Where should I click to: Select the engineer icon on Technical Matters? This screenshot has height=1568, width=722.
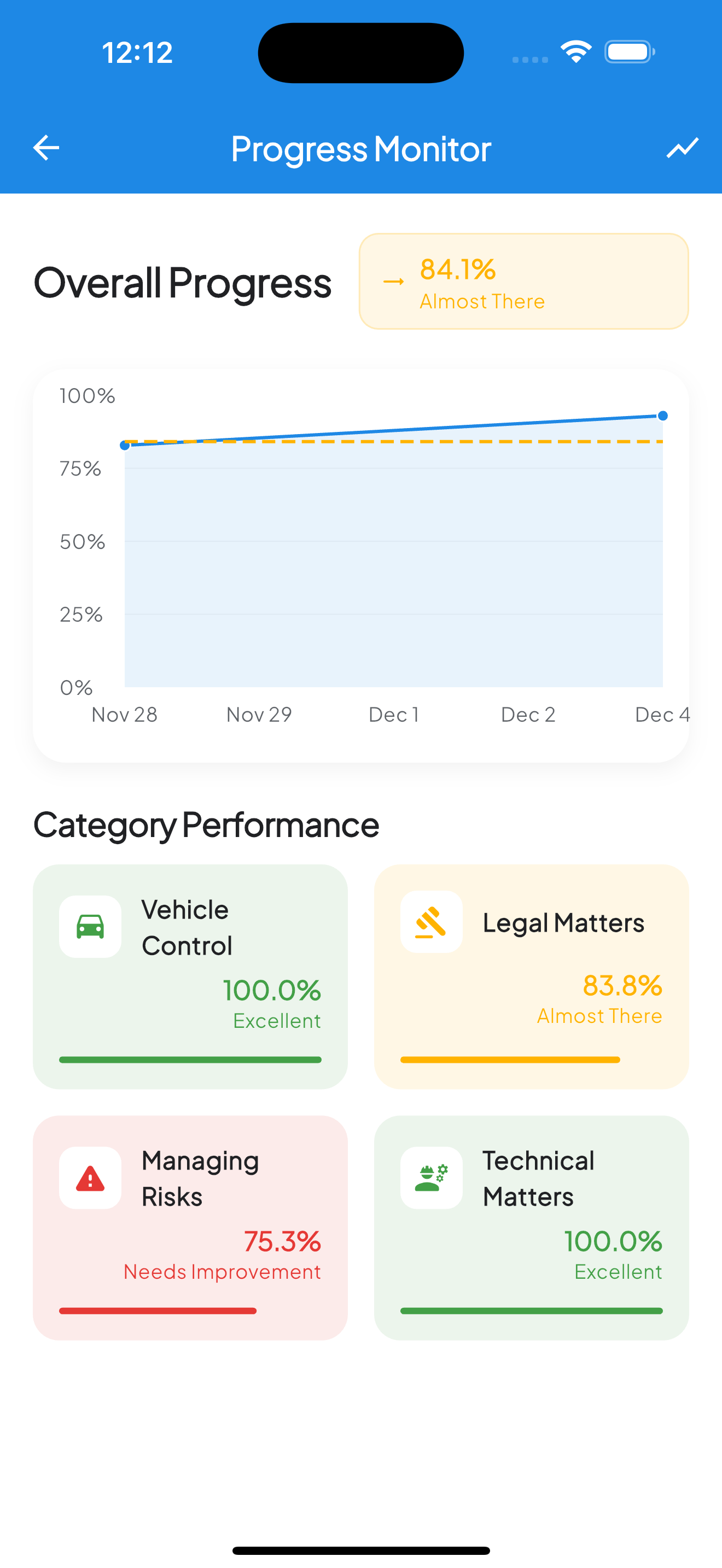[x=431, y=1177]
